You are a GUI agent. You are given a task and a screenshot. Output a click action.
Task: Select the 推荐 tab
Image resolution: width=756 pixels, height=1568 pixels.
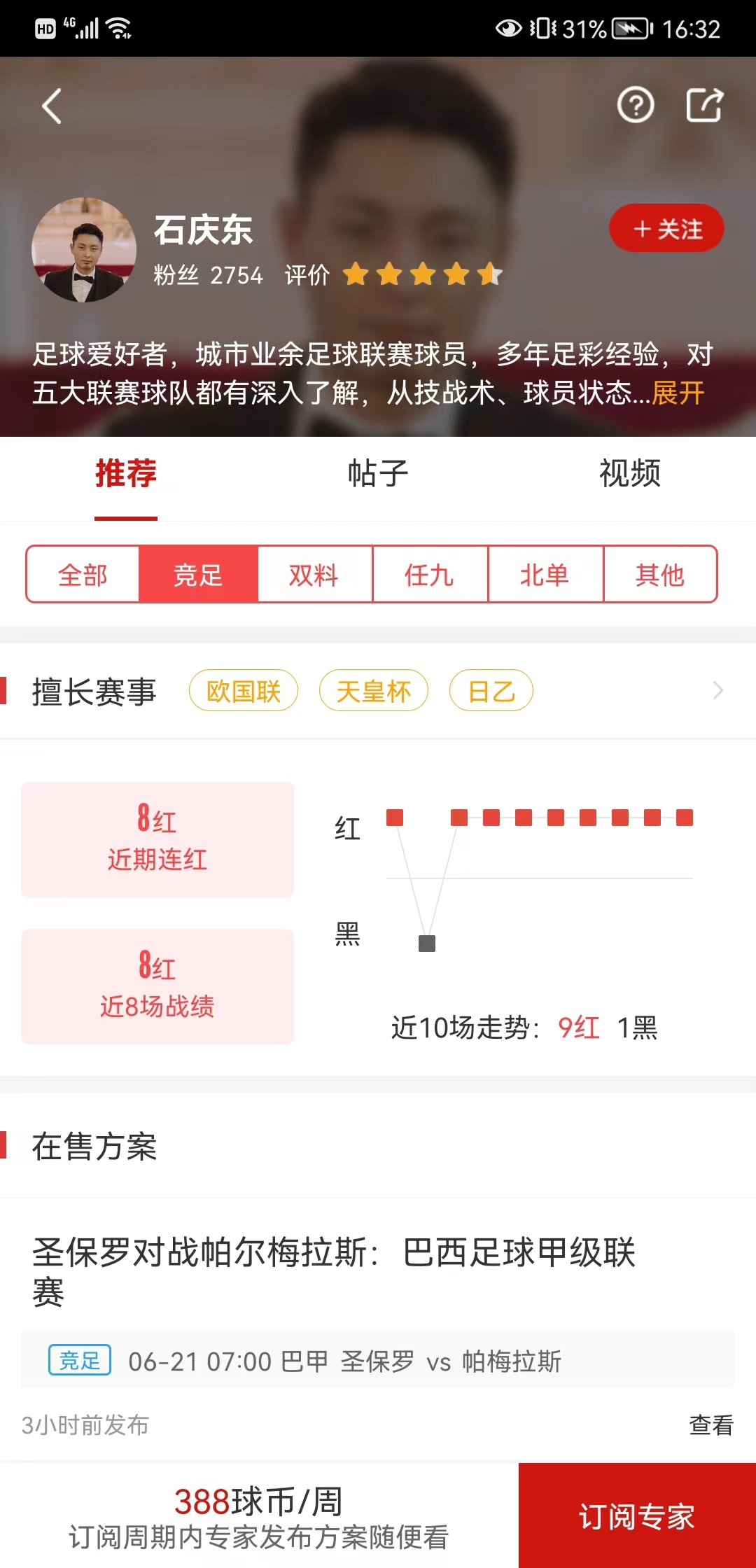pos(126,474)
